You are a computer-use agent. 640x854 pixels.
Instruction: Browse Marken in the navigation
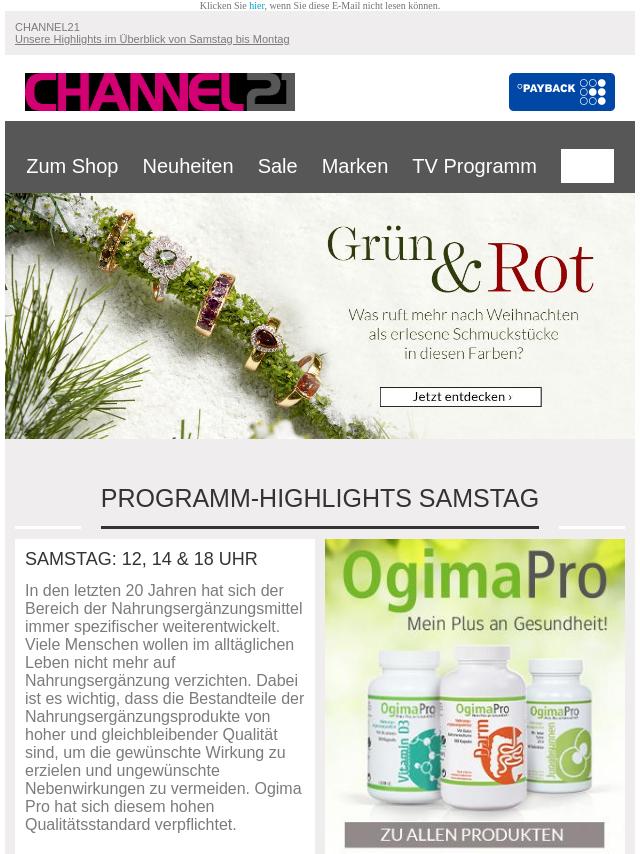click(354, 166)
